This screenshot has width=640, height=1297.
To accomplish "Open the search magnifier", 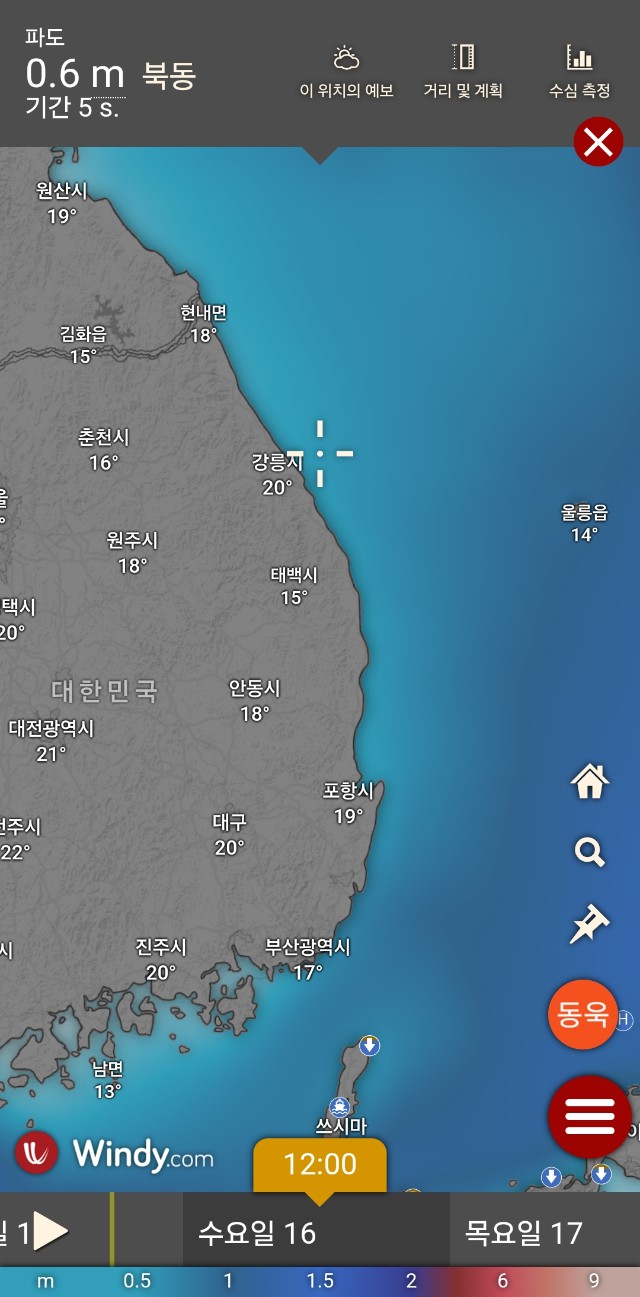I will (x=590, y=852).
